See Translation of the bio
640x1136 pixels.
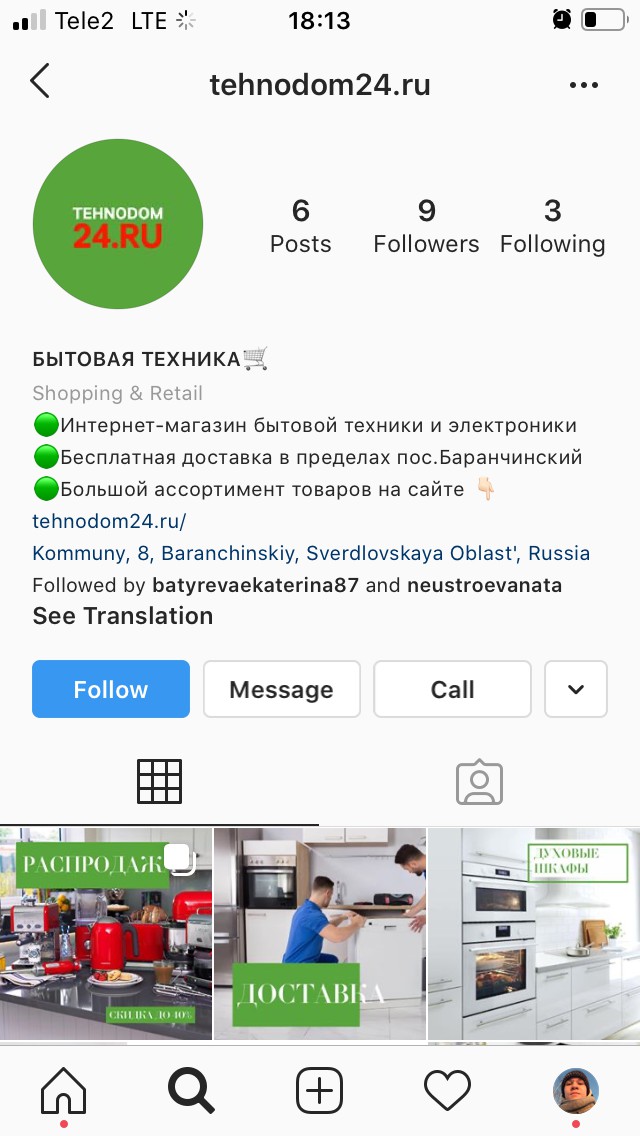123,616
